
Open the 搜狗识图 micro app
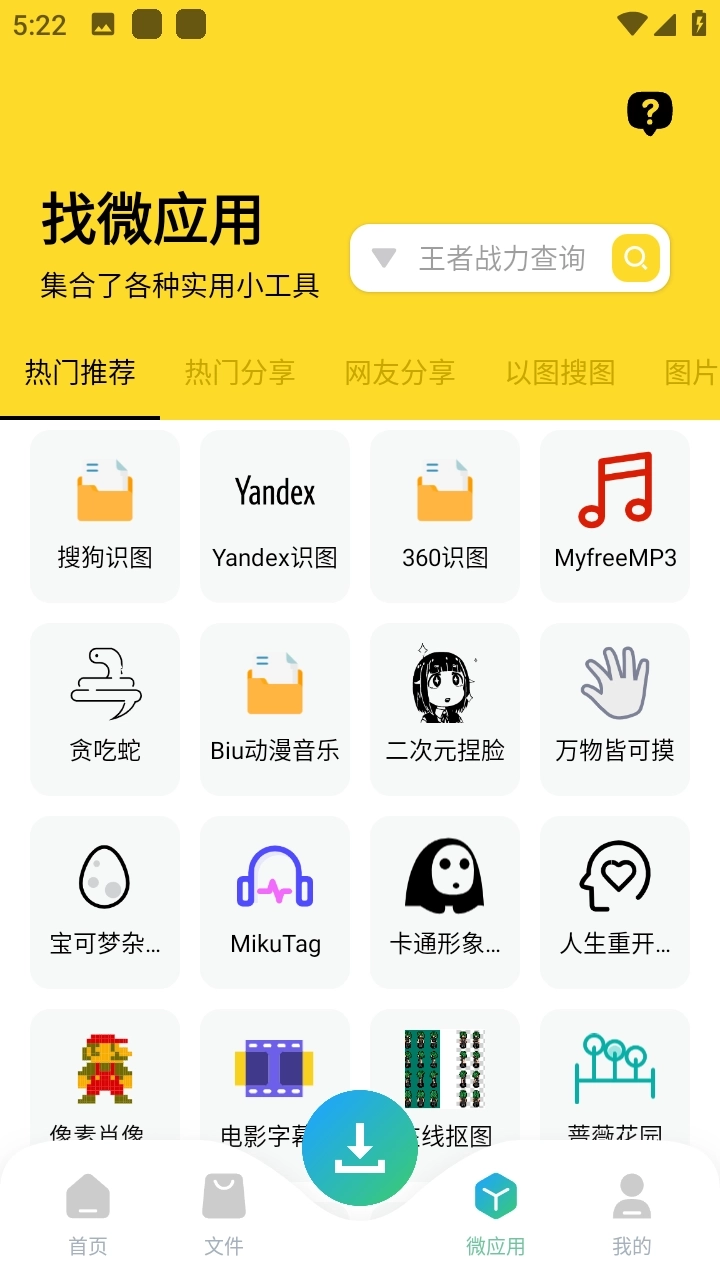[105, 516]
